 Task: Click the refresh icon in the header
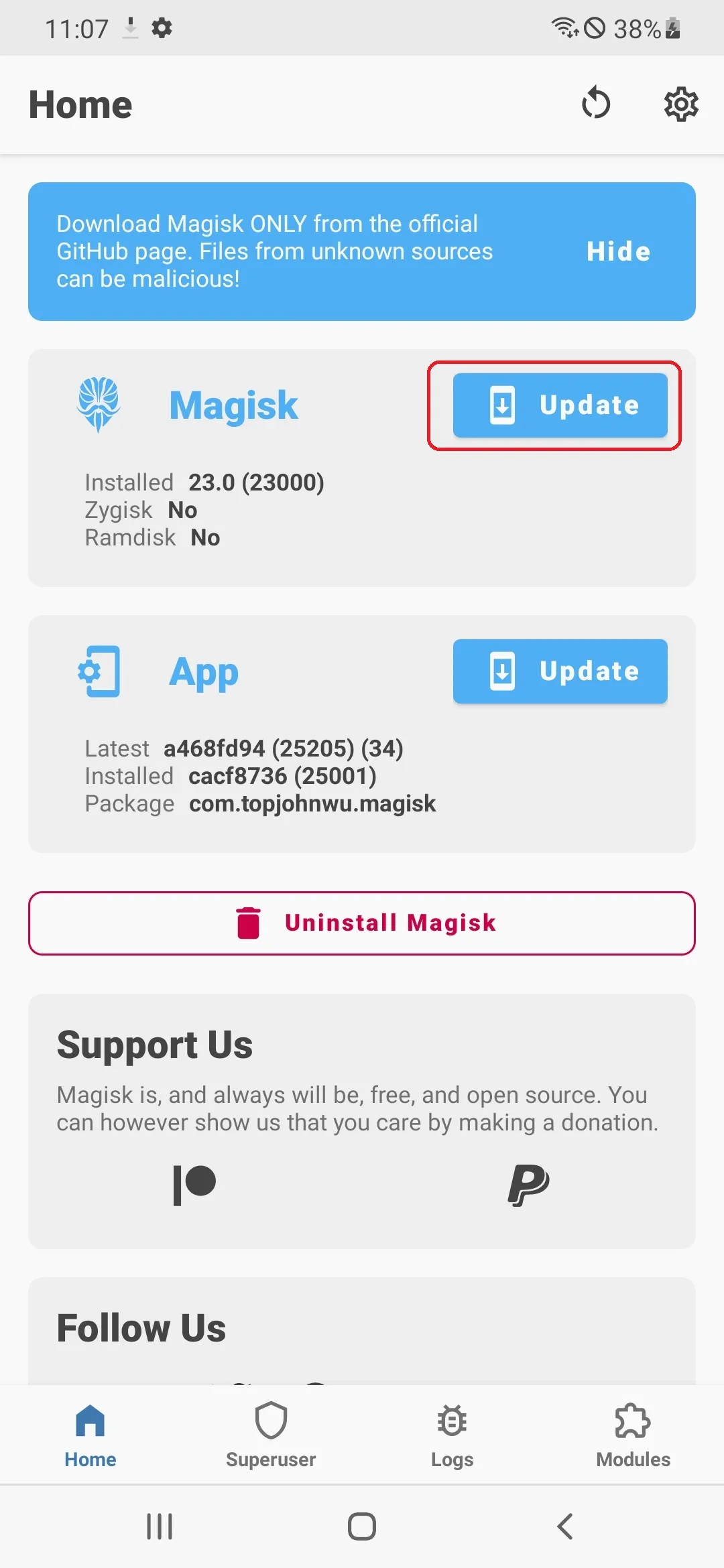click(x=596, y=104)
